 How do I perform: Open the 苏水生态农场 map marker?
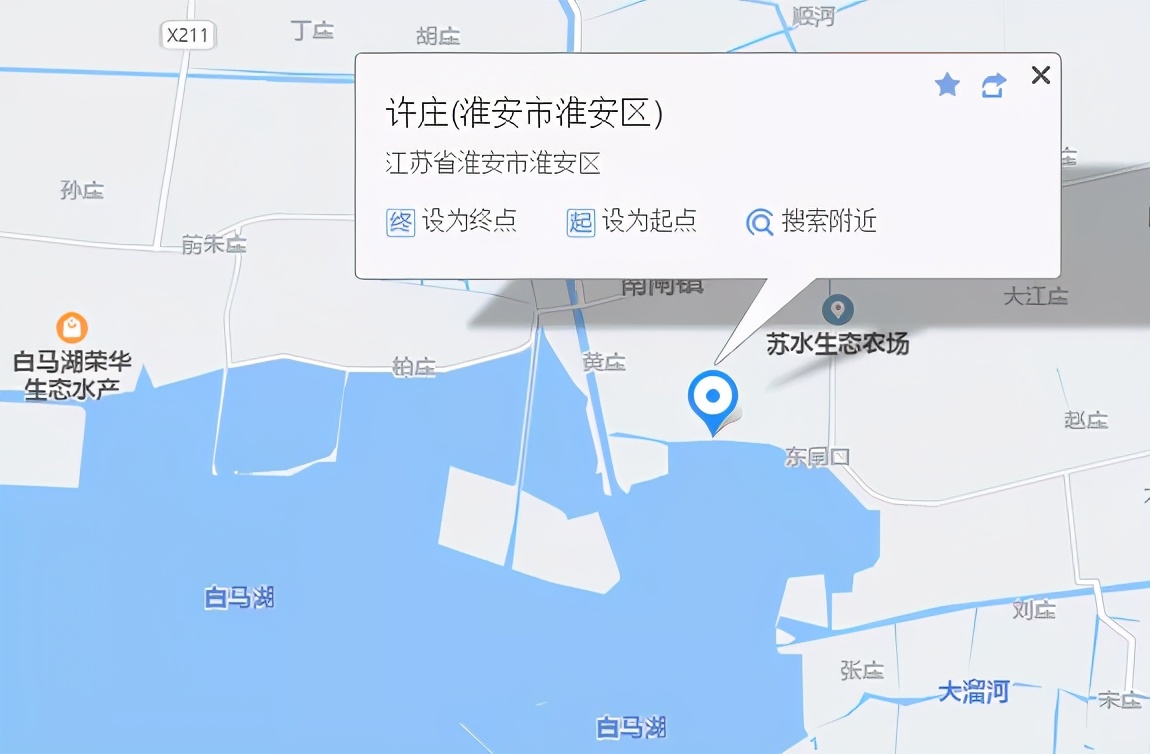[x=838, y=309]
